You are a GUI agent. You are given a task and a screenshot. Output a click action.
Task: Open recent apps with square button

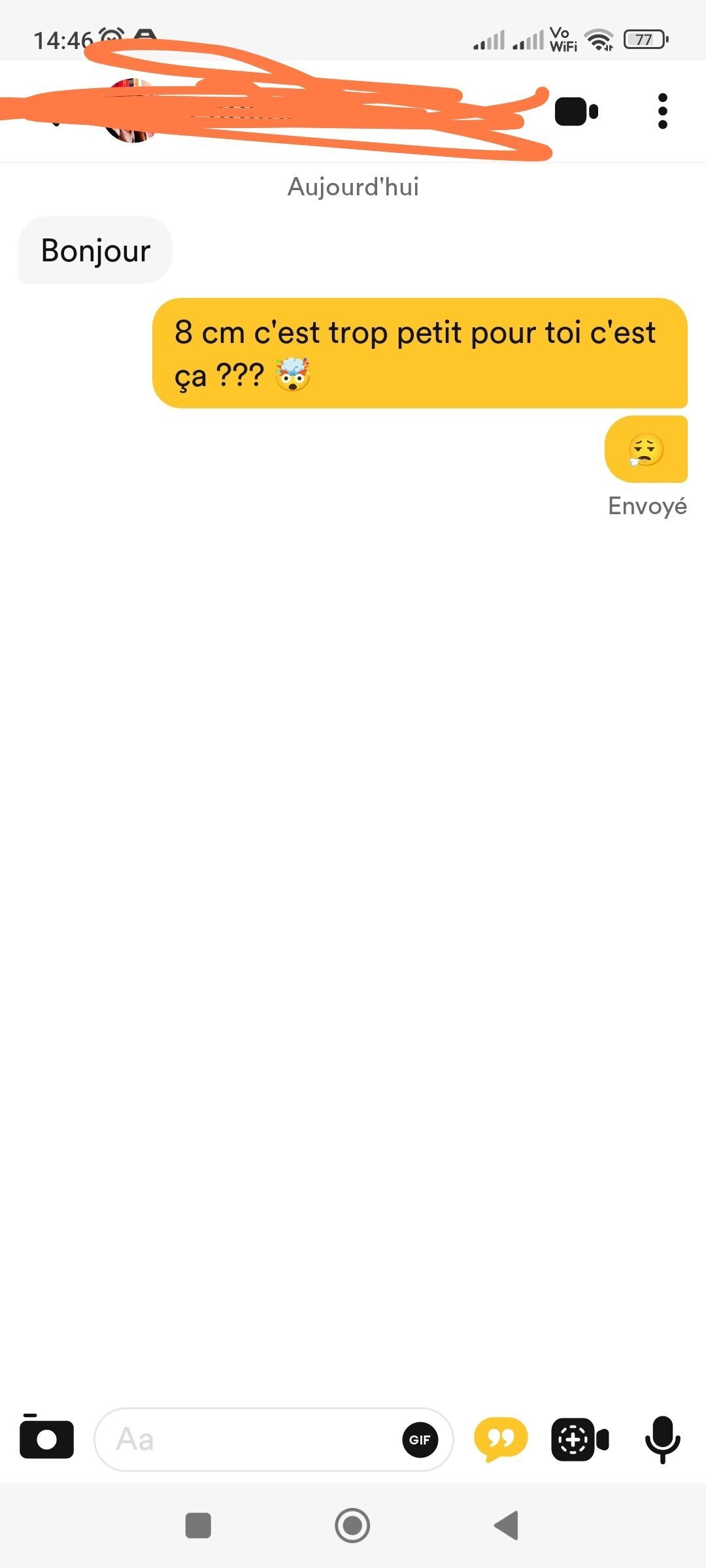[198, 1526]
